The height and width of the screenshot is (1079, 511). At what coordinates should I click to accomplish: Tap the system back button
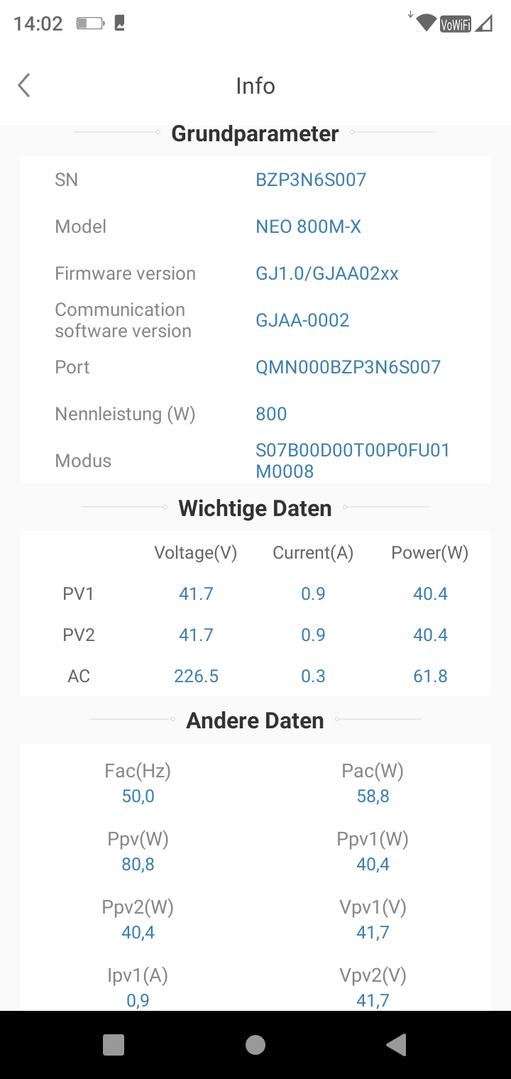coord(396,1045)
